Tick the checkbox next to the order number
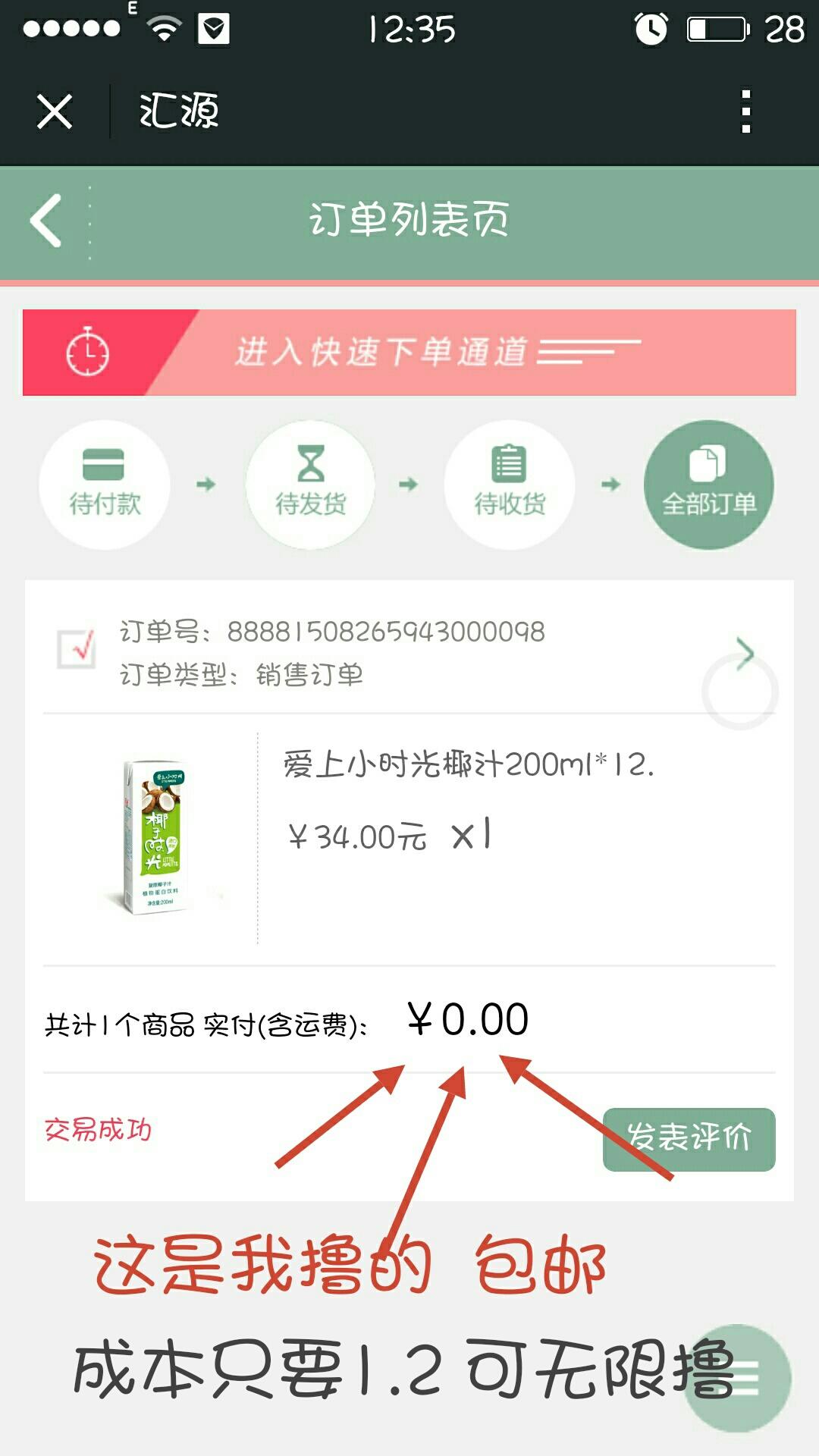Image resolution: width=819 pixels, height=1456 pixels. pyautogui.click(x=77, y=648)
